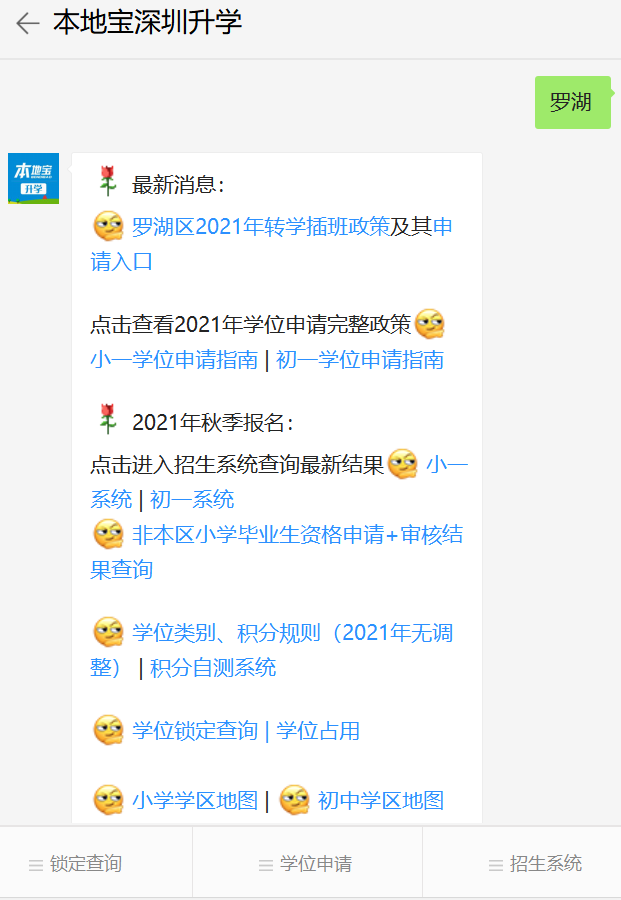Open 罗湖区2021年转学插班政策 link
This screenshot has height=900, width=621.
(260, 227)
